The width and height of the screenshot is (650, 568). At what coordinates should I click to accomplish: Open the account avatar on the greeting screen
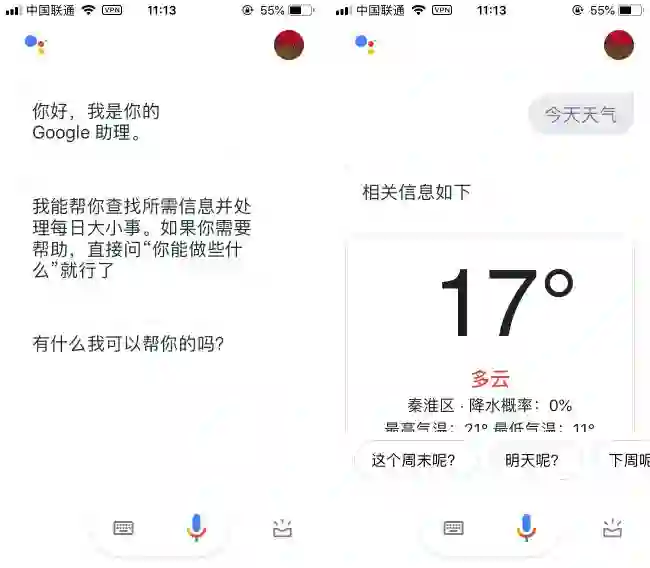point(289,45)
